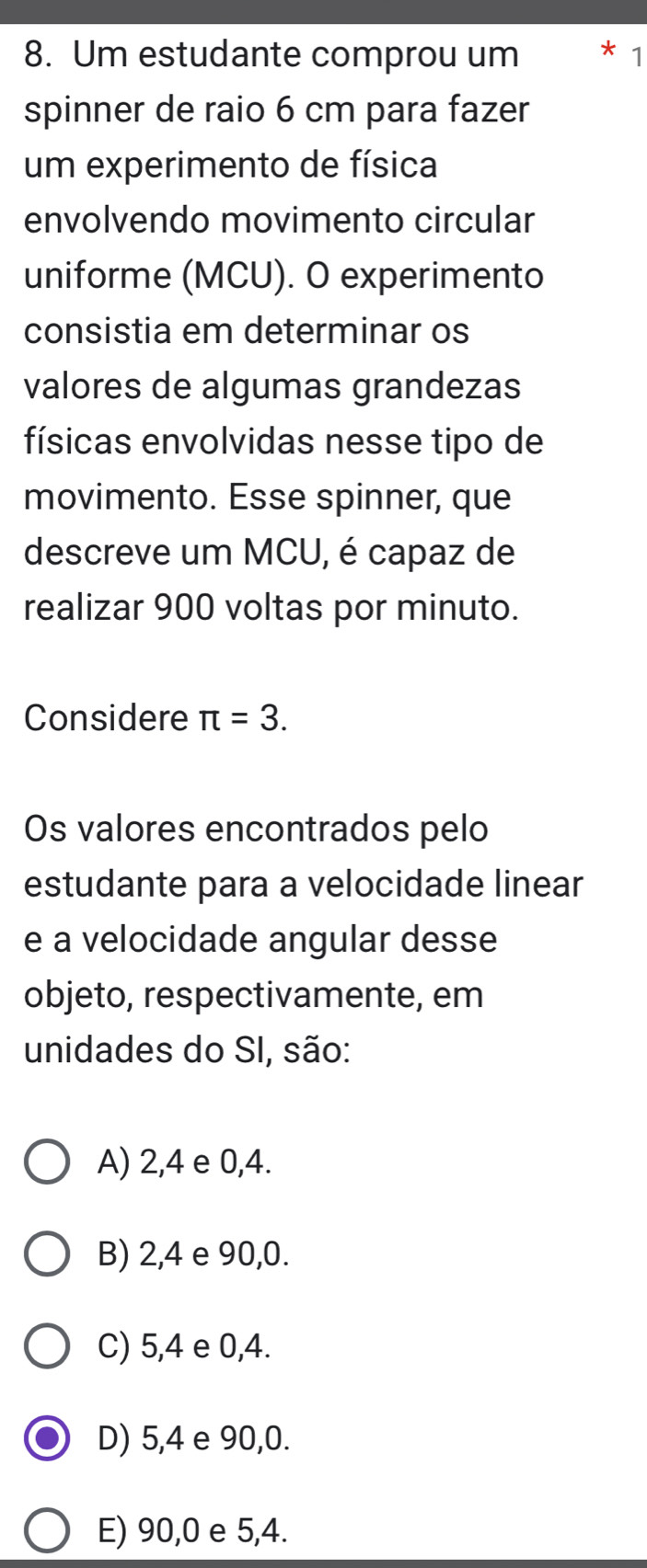Select answer A) 2,4 e 0,4
The width and height of the screenshot is (647, 1568).
(x=47, y=1162)
